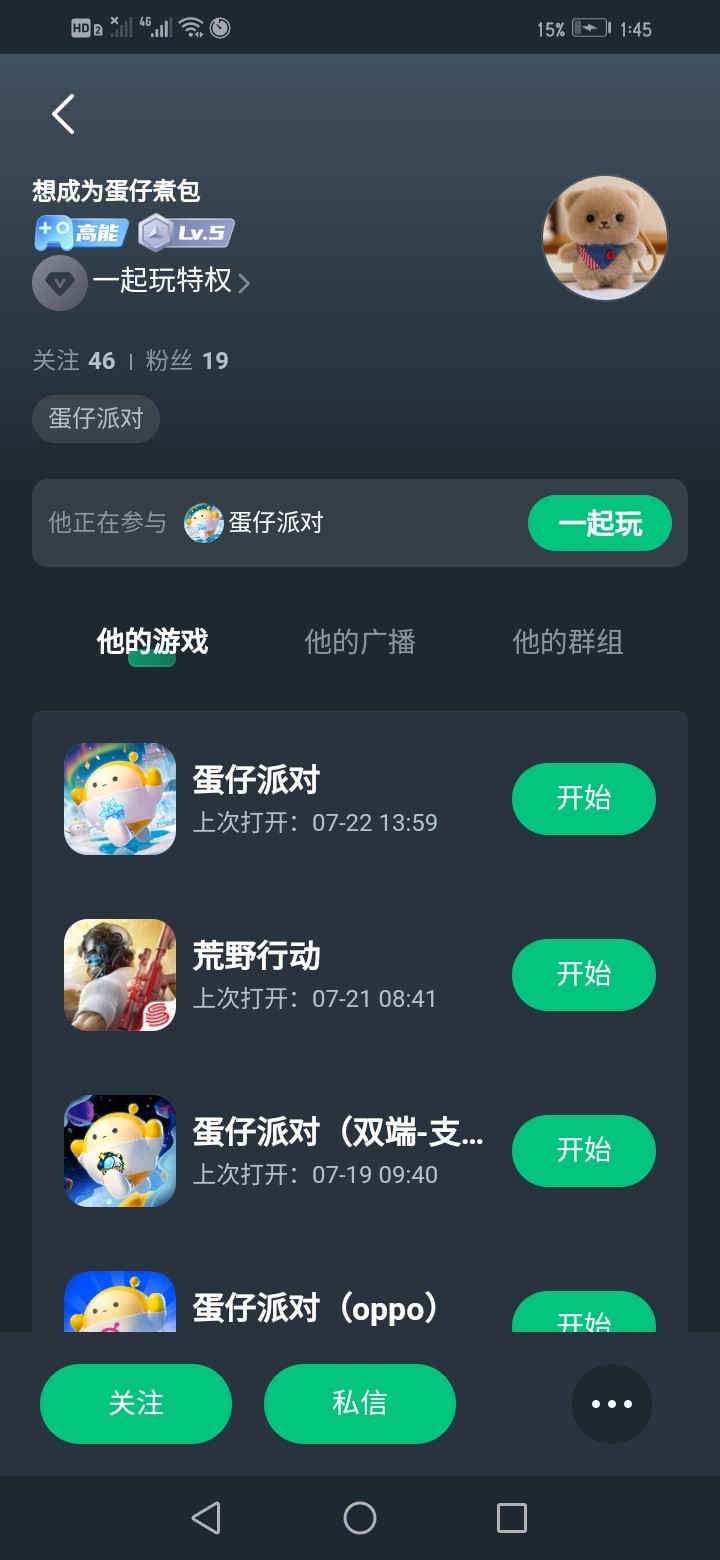Select the 他的游戏 tab
The image size is (720, 1560).
pyautogui.click(x=152, y=642)
